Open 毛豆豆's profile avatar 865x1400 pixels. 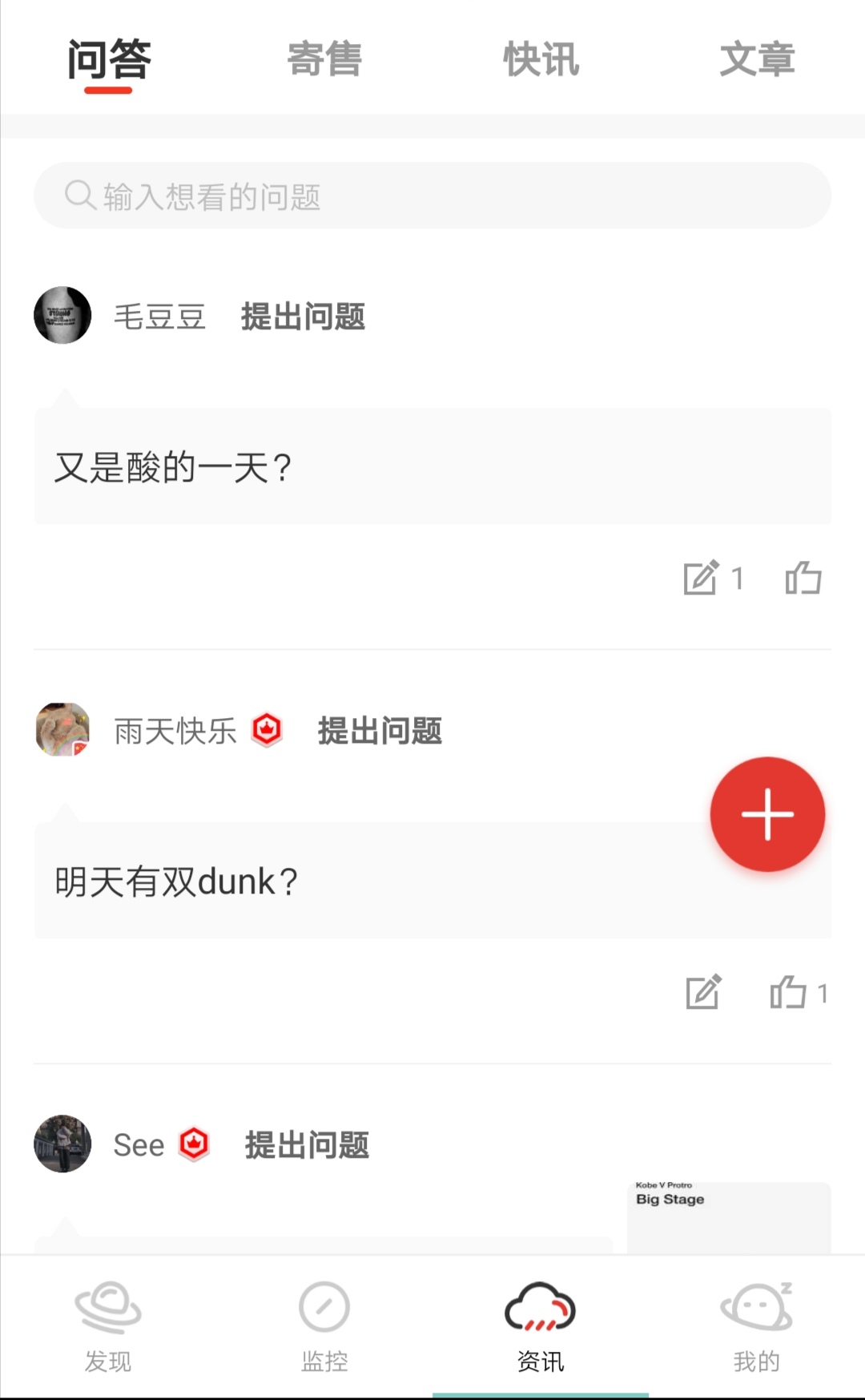click(x=62, y=316)
